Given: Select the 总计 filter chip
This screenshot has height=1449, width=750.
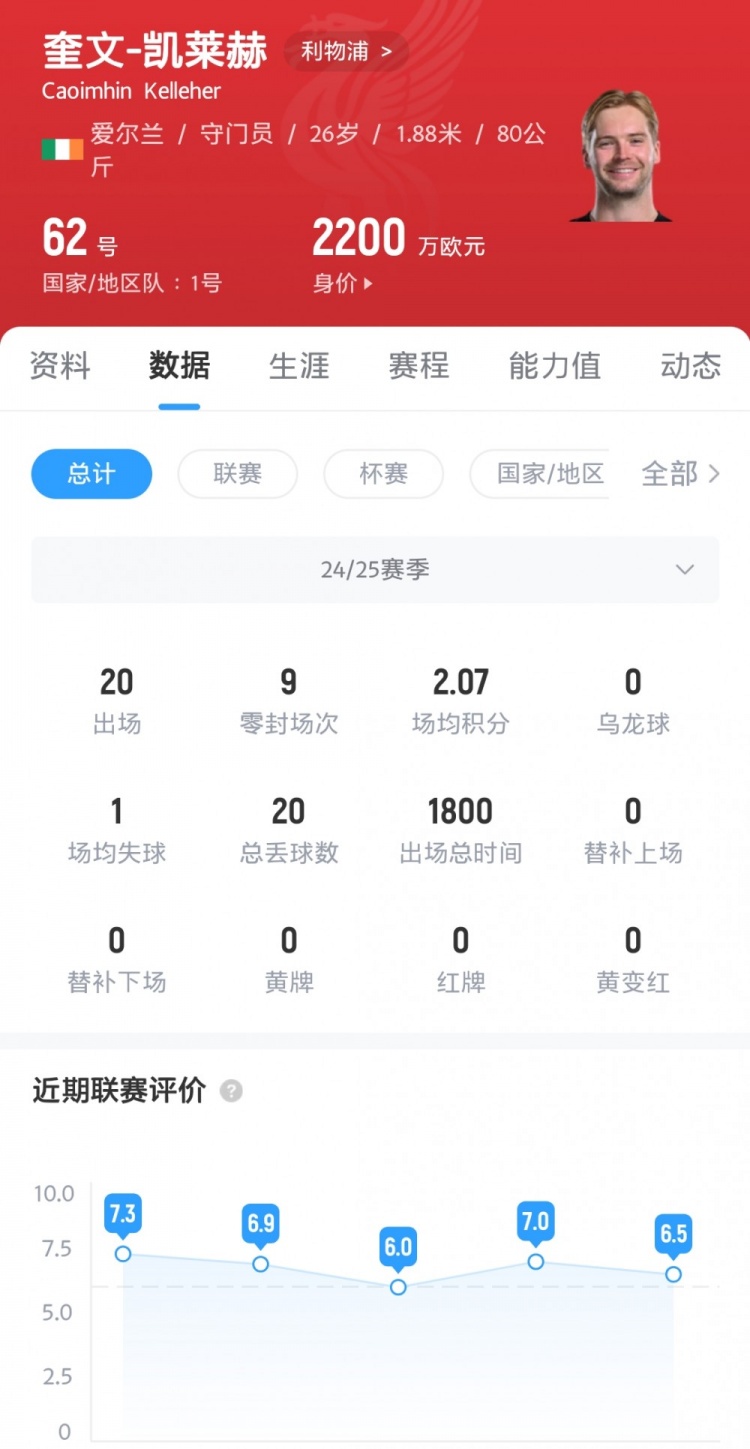Looking at the screenshot, I should pyautogui.click(x=92, y=474).
